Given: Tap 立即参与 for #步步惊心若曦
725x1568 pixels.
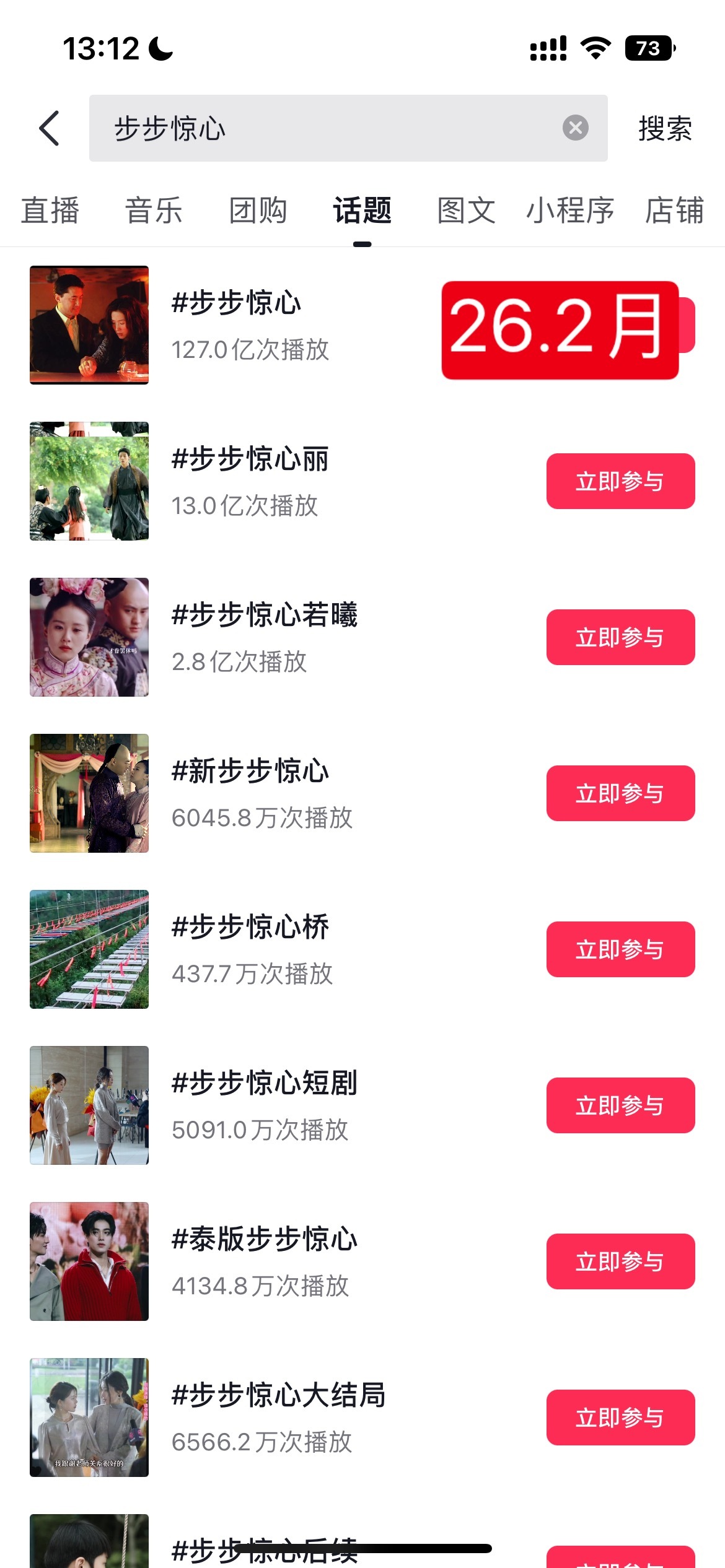Looking at the screenshot, I should pos(620,637).
